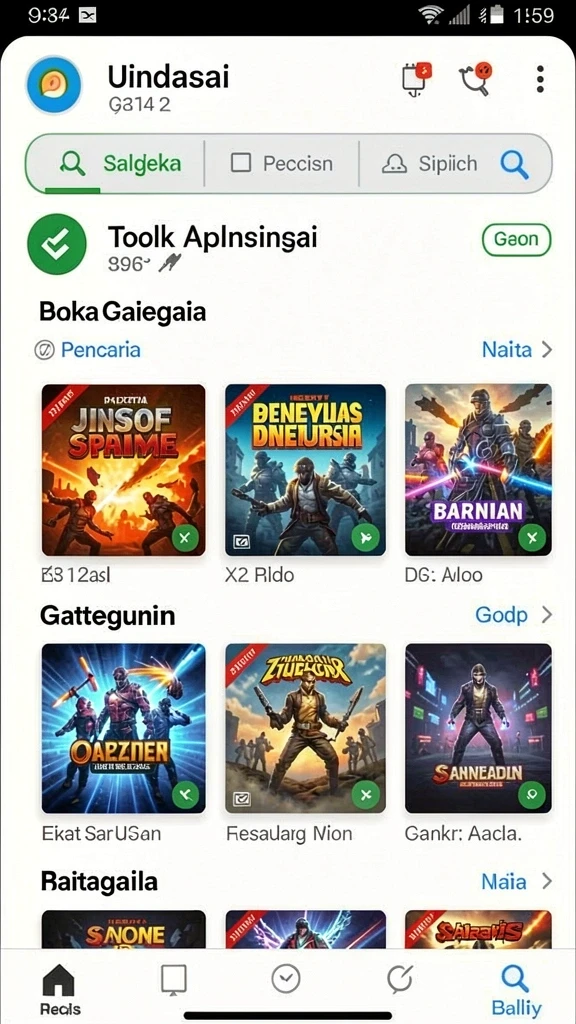The image size is (576, 1024).
Task: Switch to the Sipiich tab
Action: (429, 163)
